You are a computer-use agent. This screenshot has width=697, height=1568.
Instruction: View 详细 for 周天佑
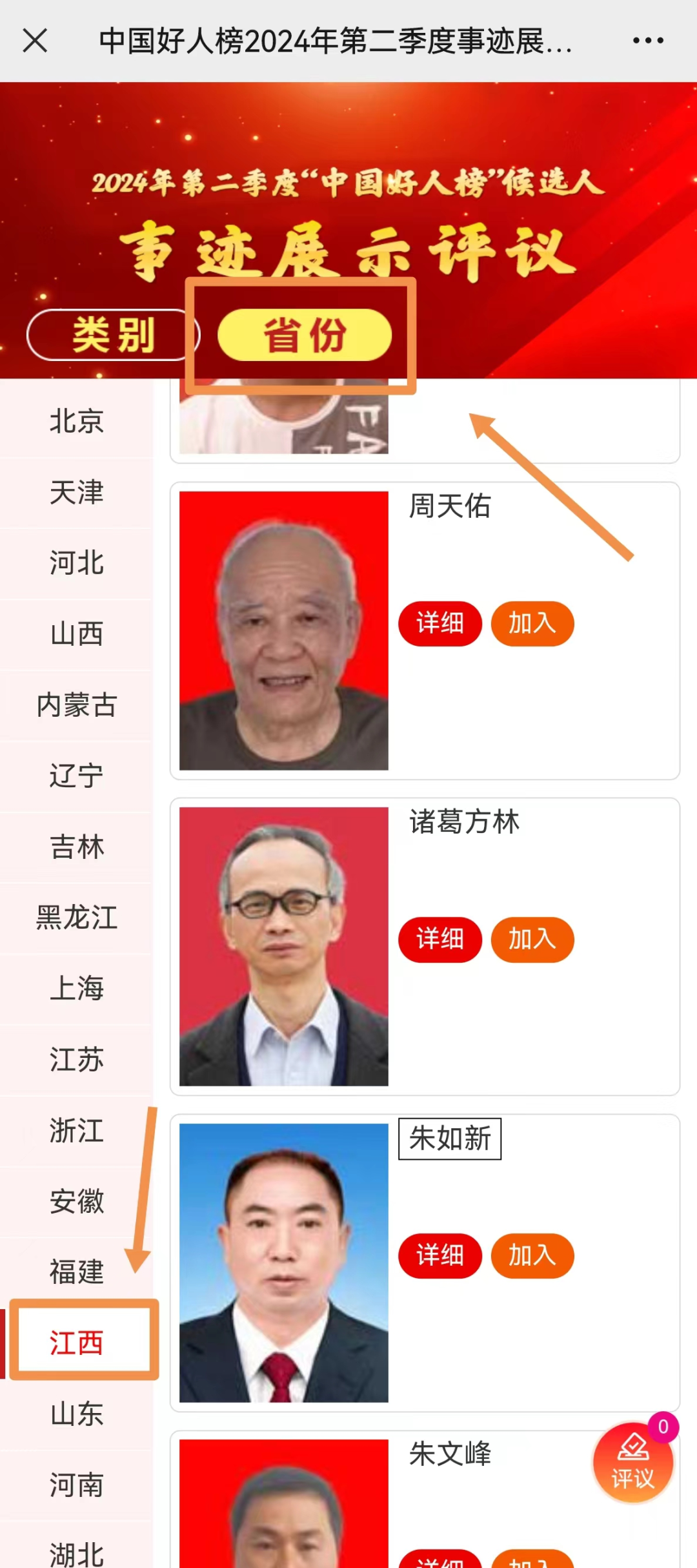(439, 623)
